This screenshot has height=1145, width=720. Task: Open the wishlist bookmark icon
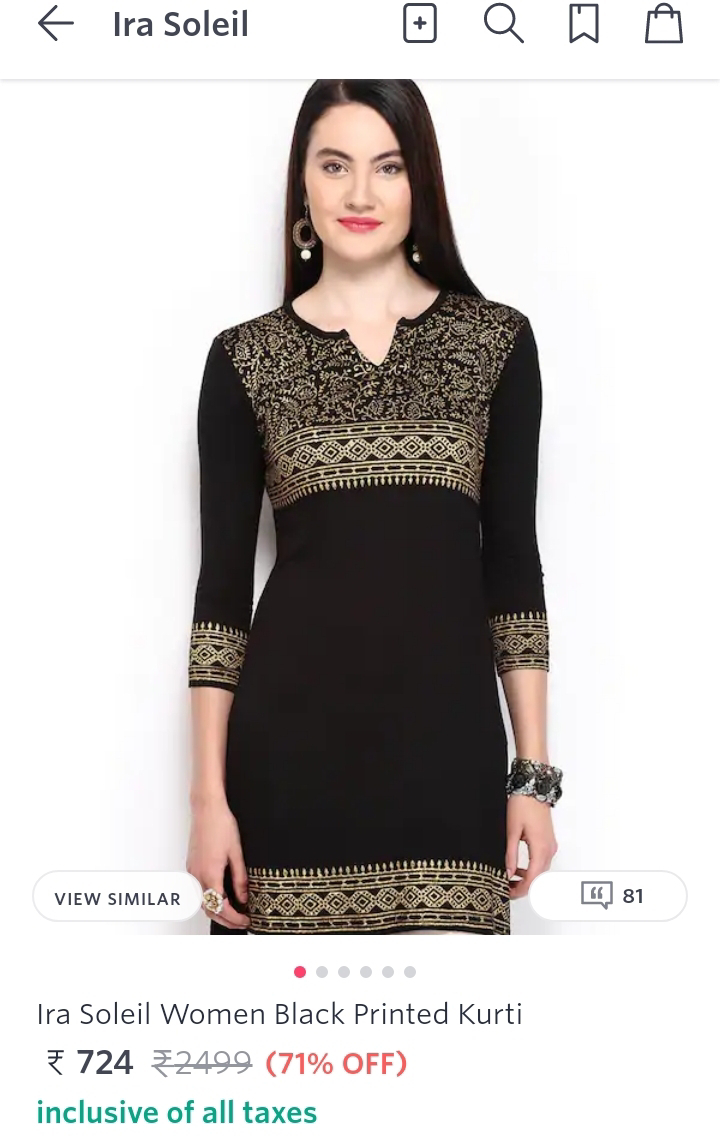click(584, 23)
